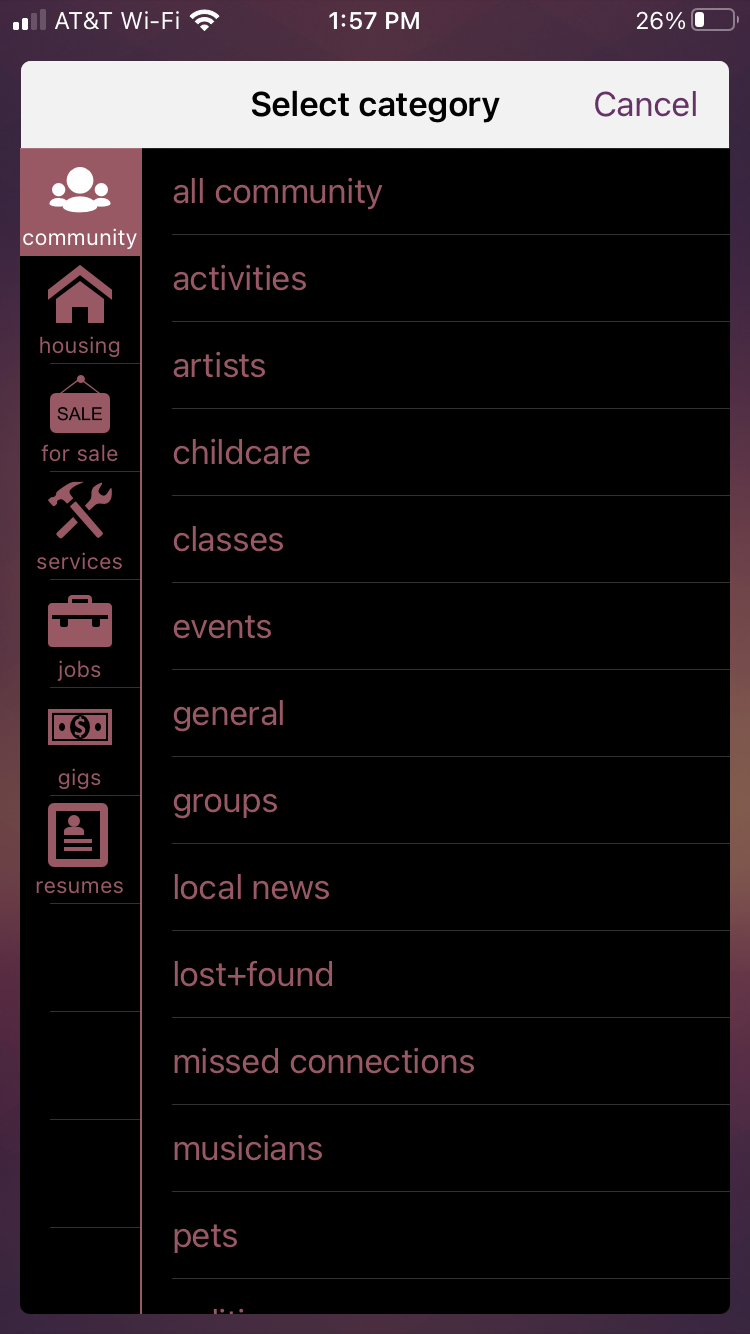Viewport: 750px width, 1334px height.
Task: Cancel category selection
Action: coord(645,104)
